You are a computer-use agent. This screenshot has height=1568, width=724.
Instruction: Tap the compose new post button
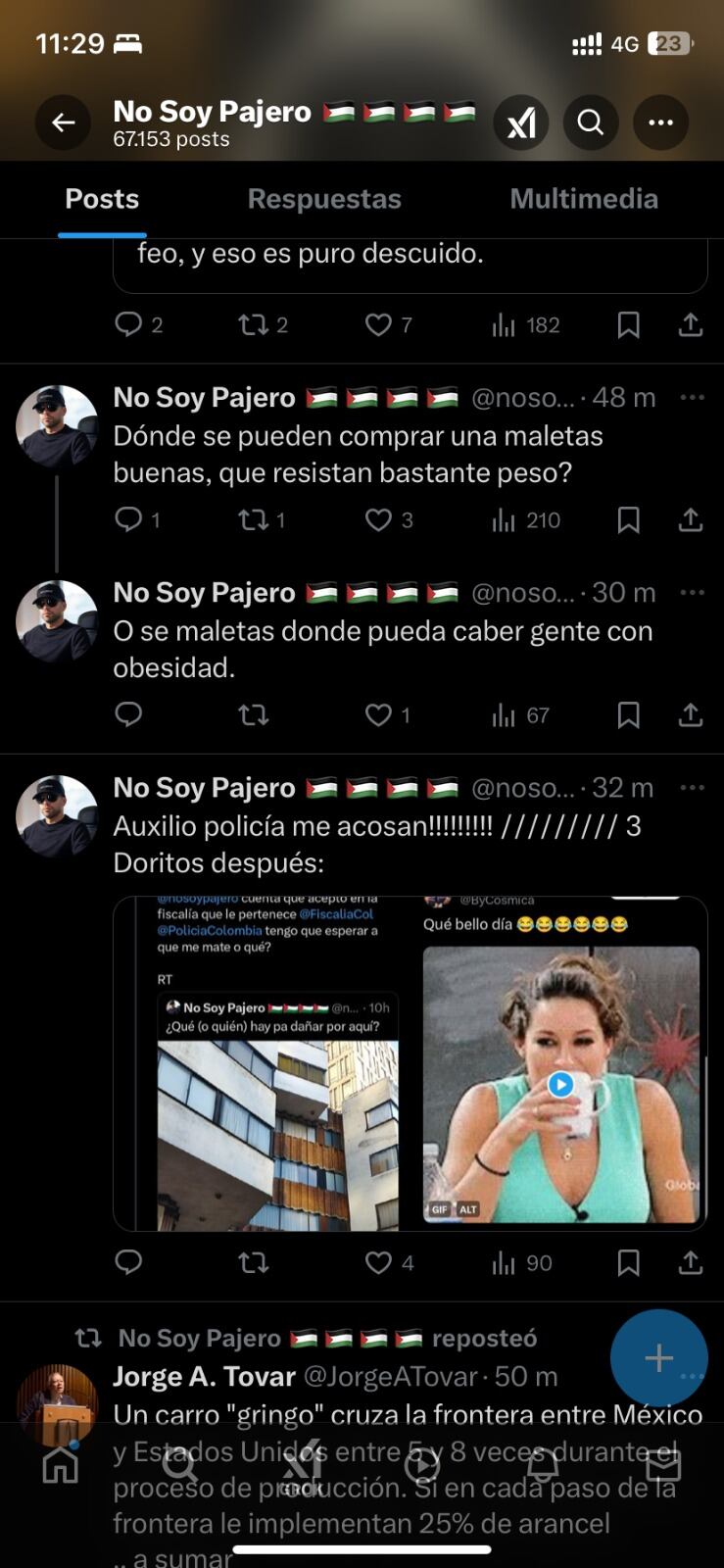click(x=658, y=1358)
